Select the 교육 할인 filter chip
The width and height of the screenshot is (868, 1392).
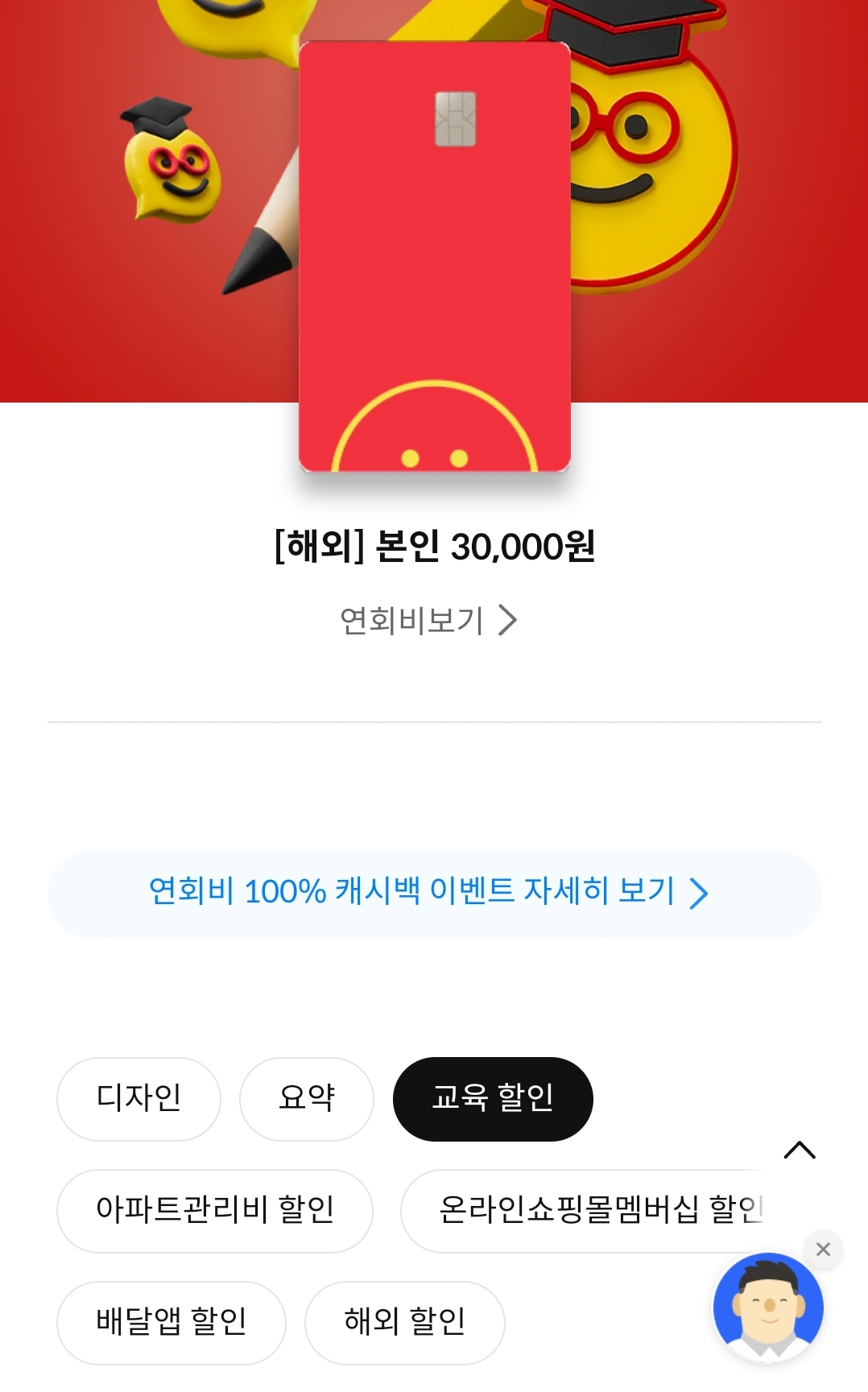(x=492, y=1097)
